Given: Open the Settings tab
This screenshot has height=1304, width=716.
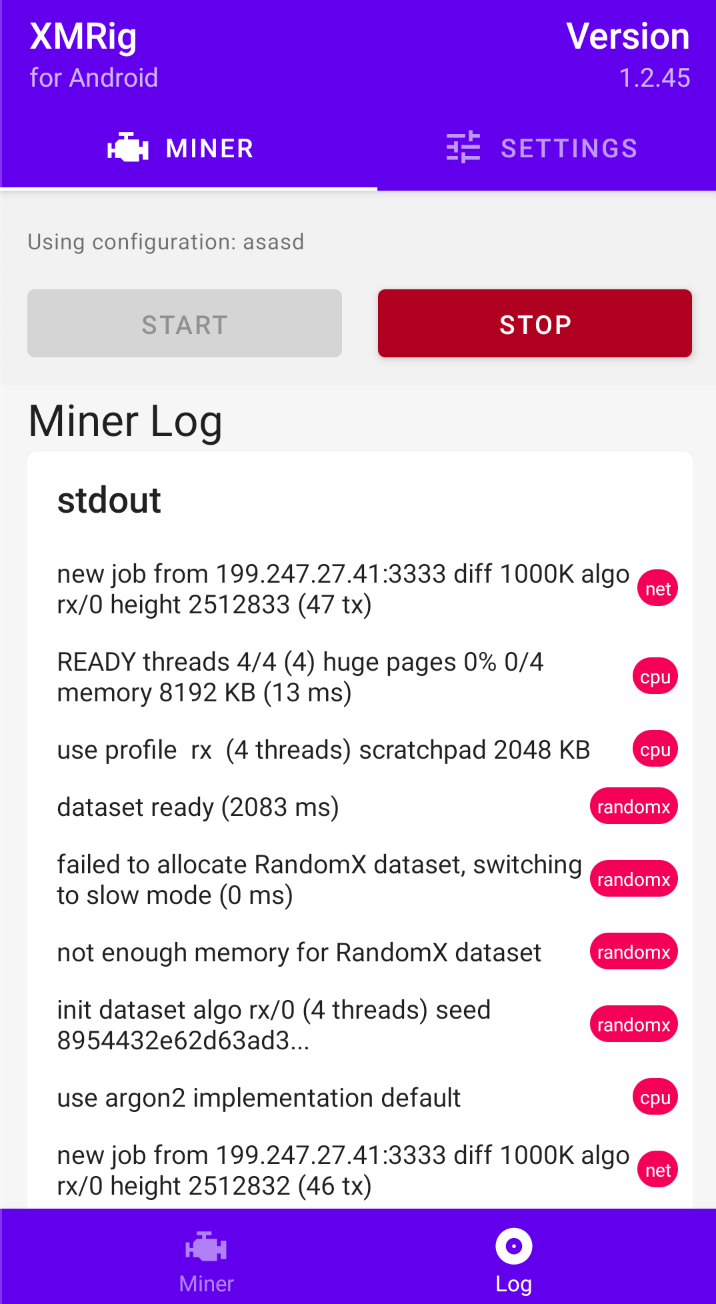Looking at the screenshot, I should (x=541, y=149).
